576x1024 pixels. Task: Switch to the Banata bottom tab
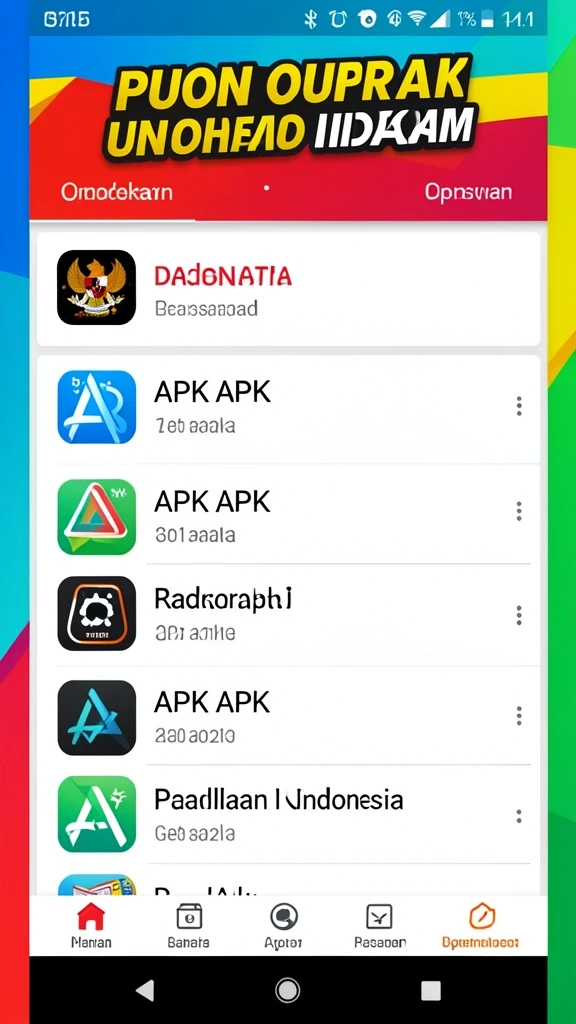click(x=189, y=925)
